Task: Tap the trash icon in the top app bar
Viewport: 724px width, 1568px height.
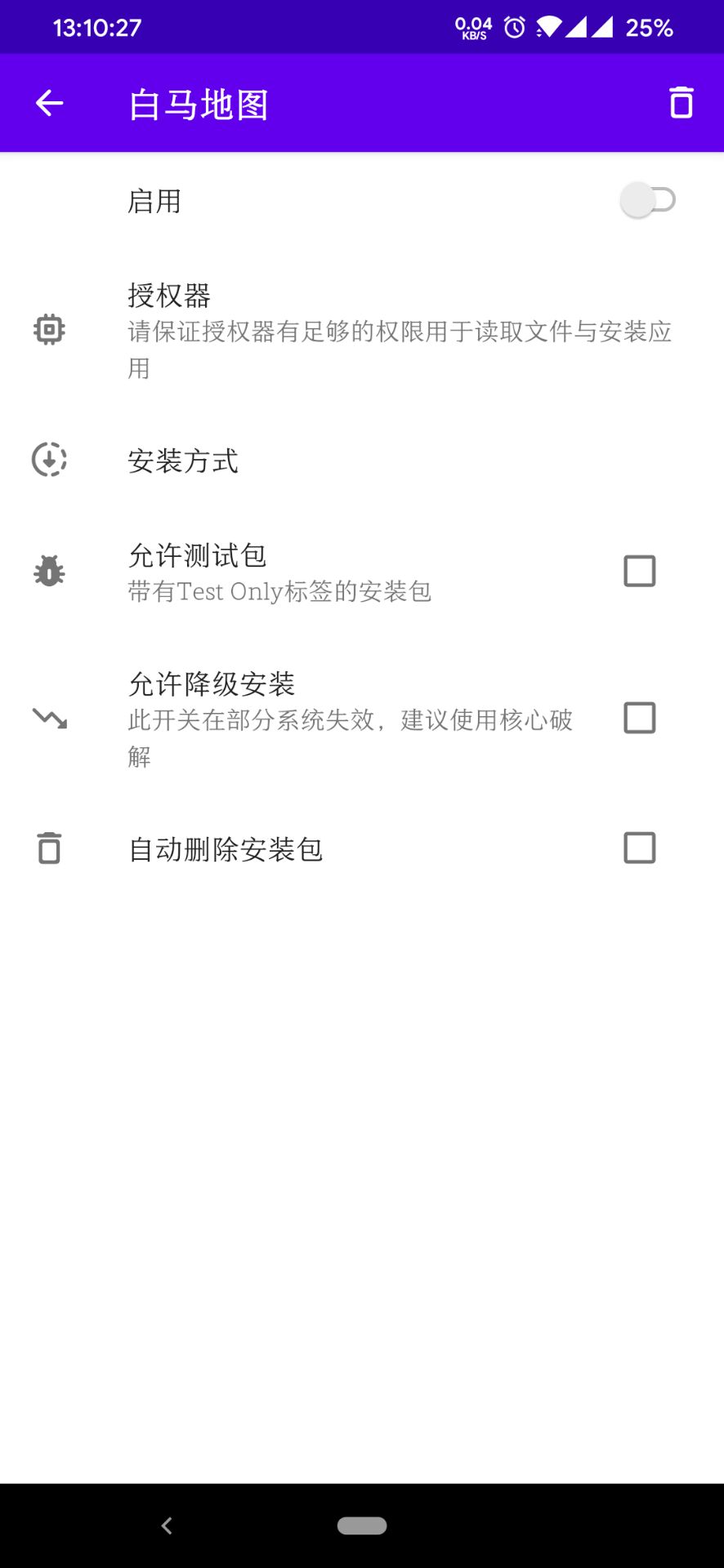Action: click(x=681, y=103)
